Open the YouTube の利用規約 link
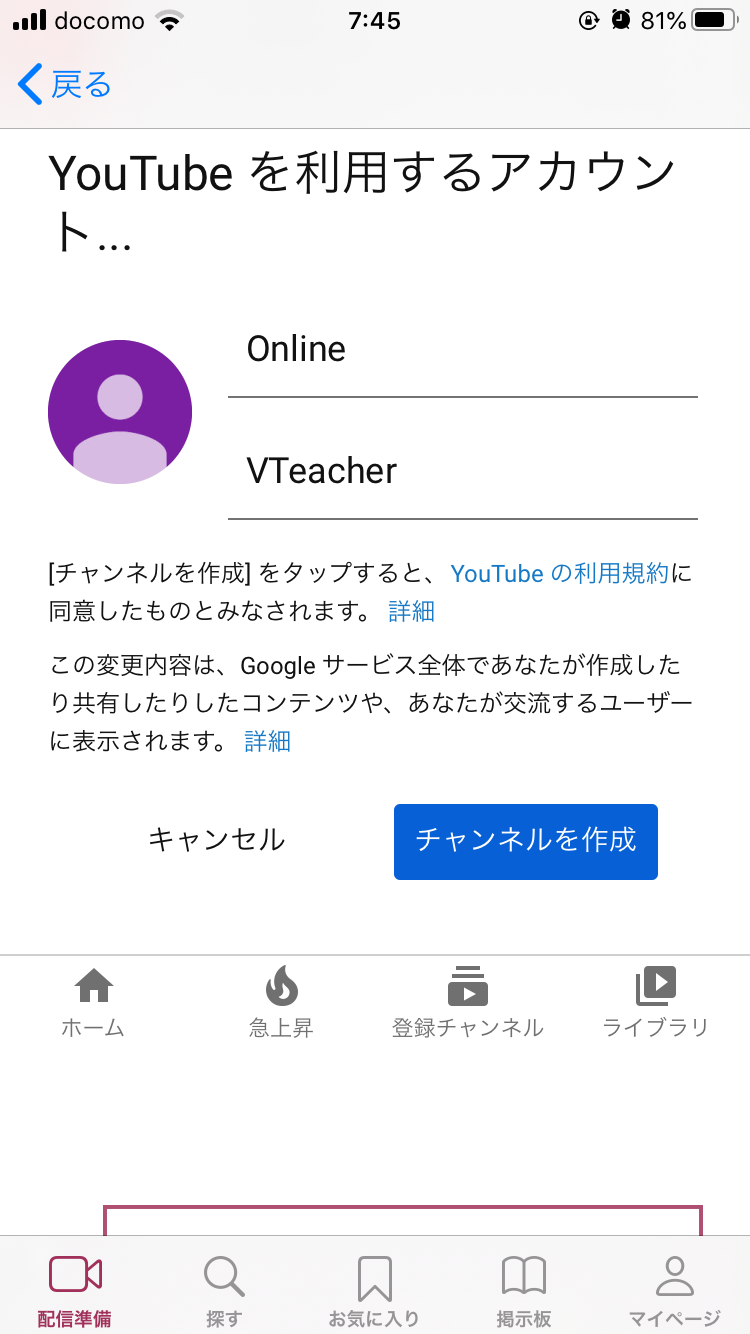This screenshot has height=1334, width=750. [559, 574]
